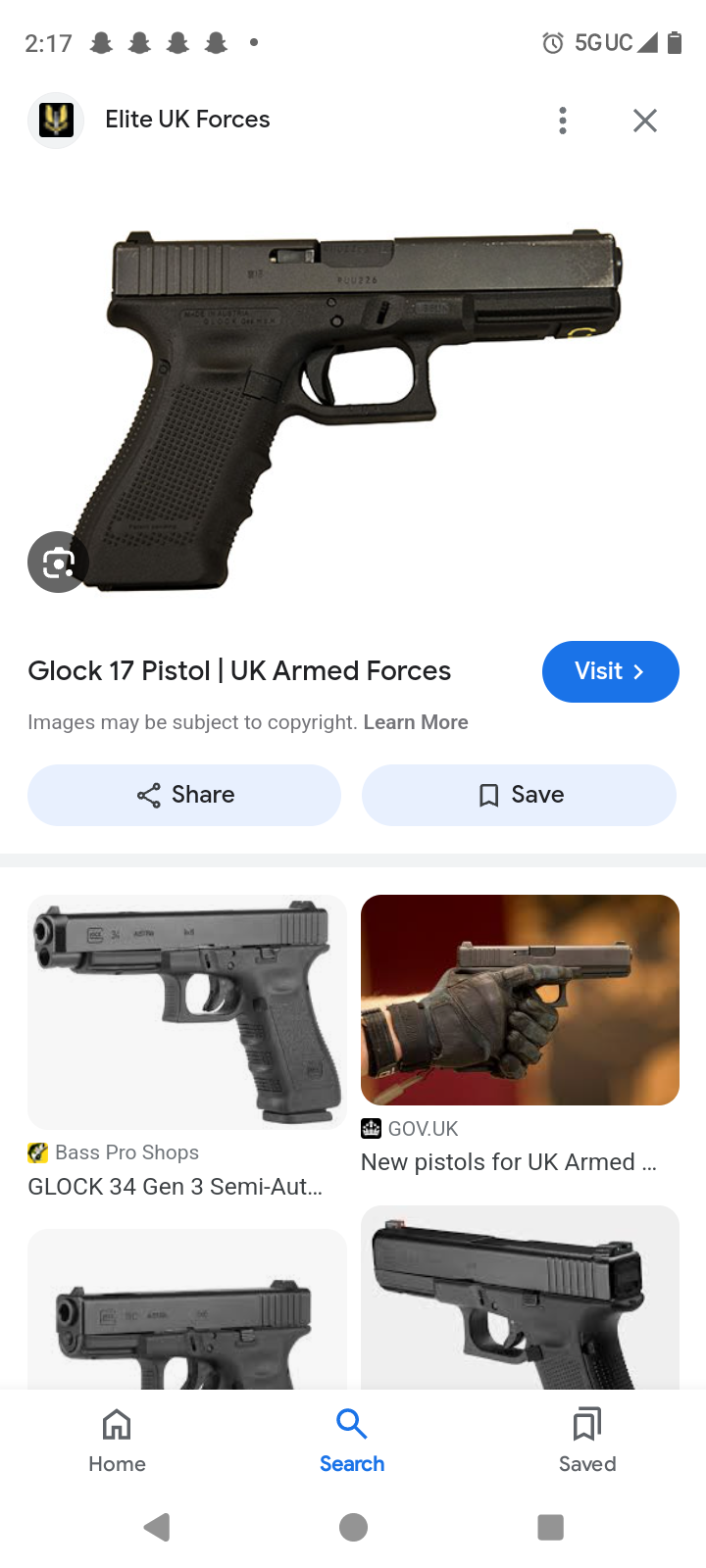This screenshot has width=706, height=1568.
Task: Open the main Glock 17 image
Action: click(x=363, y=392)
